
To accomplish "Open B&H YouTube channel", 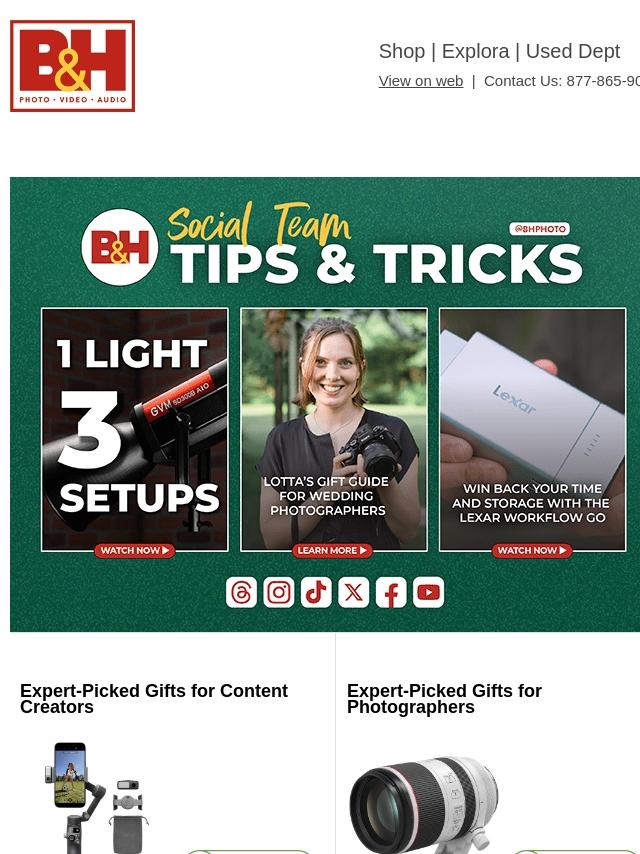I will coord(428,593).
